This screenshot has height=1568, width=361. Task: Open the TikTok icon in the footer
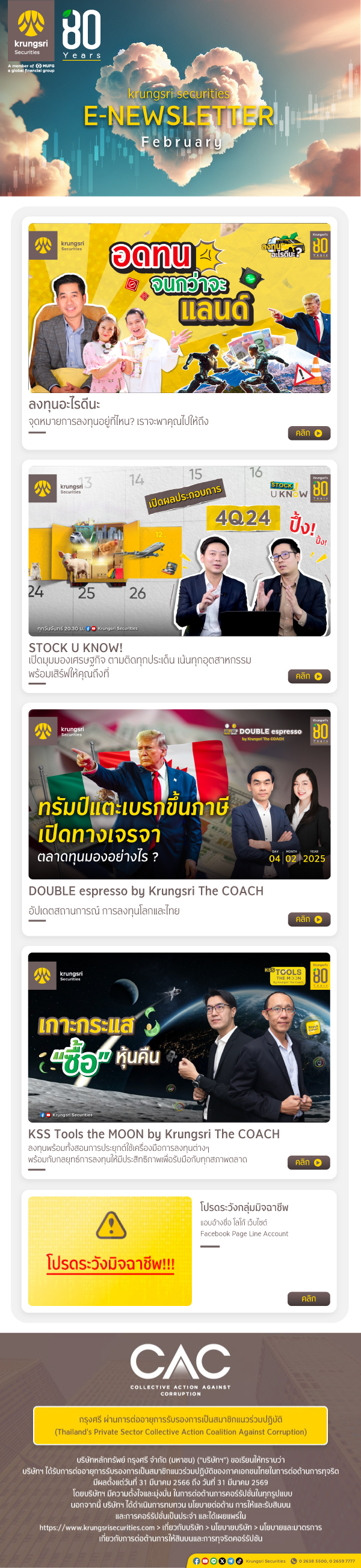[239, 1561]
